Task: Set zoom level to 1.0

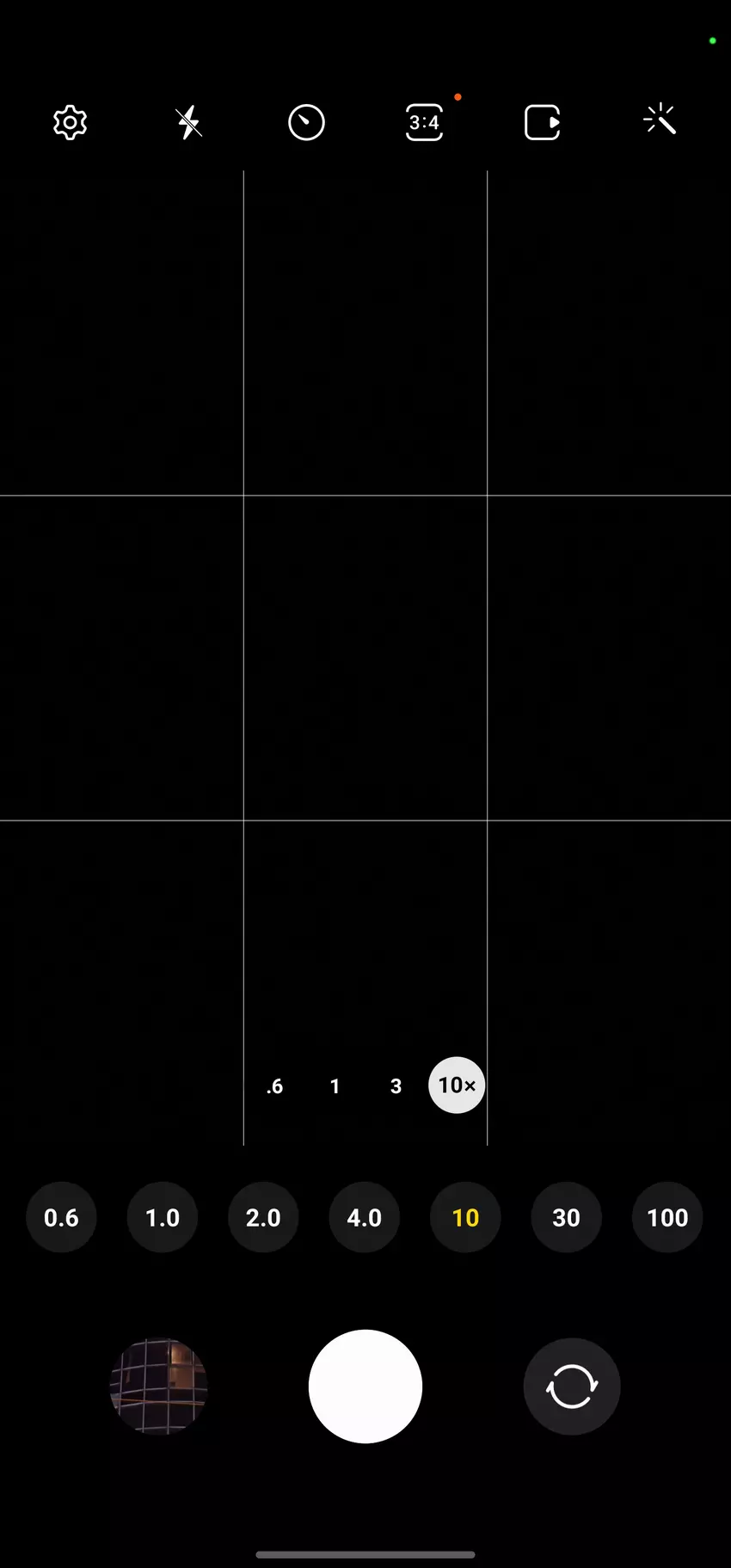Action: click(x=162, y=1218)
